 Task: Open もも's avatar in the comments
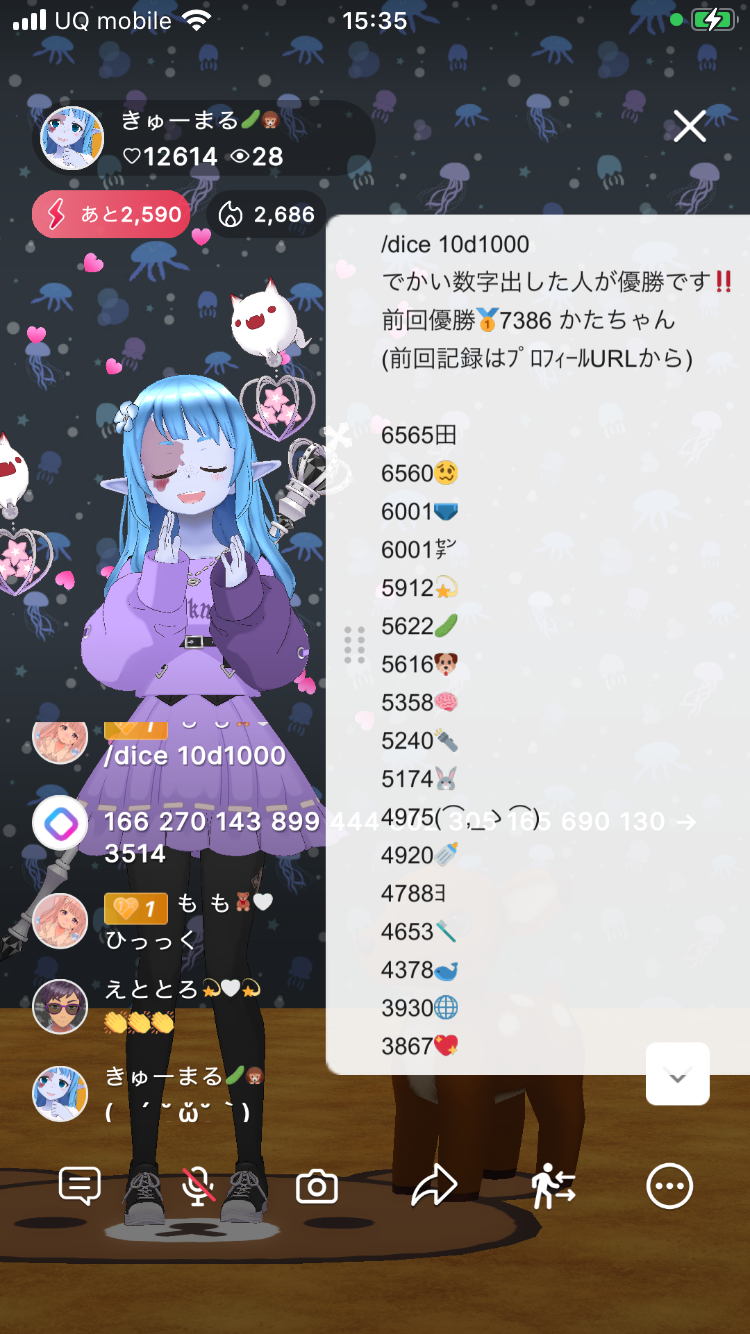click(x=60, y=920)
